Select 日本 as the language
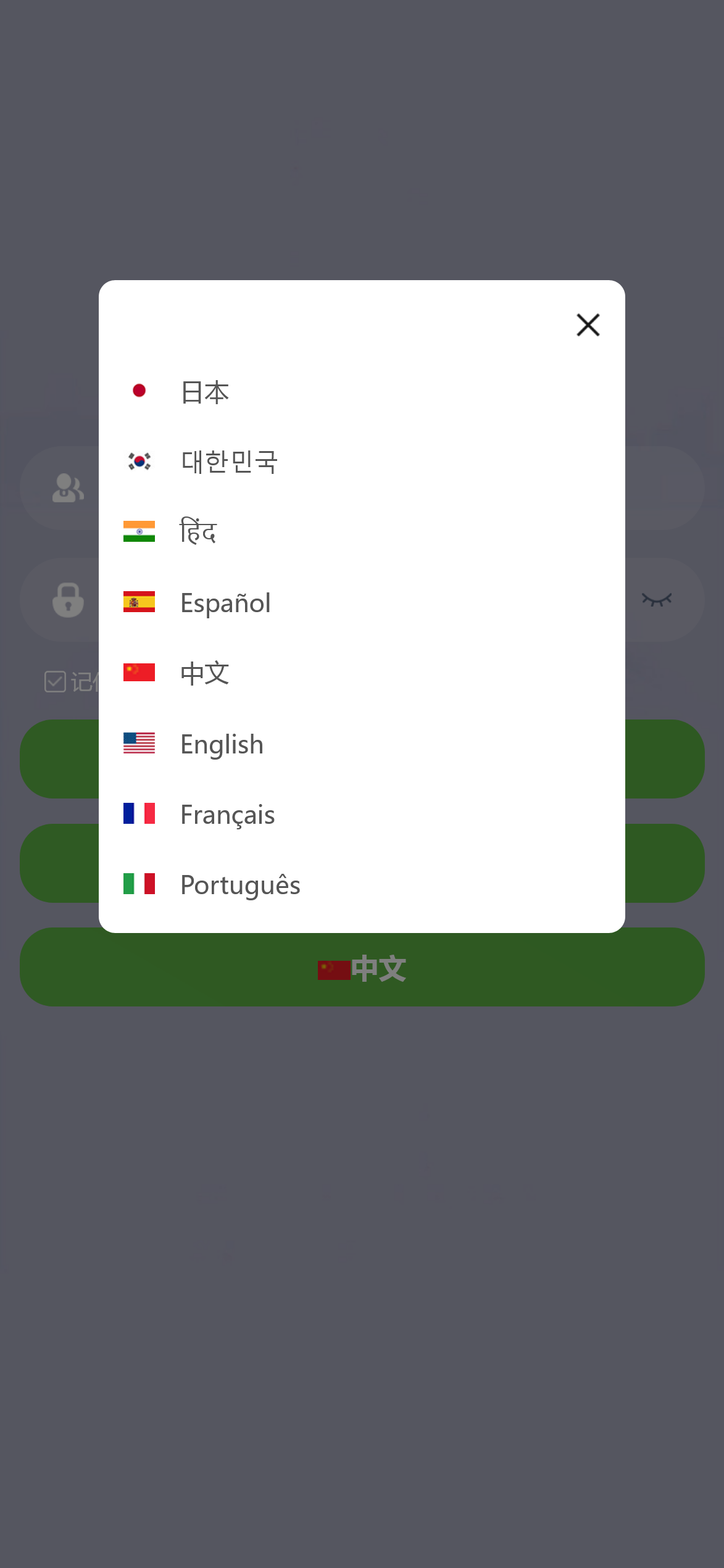Screen dimensions: 724x1568 click(205, 392)
